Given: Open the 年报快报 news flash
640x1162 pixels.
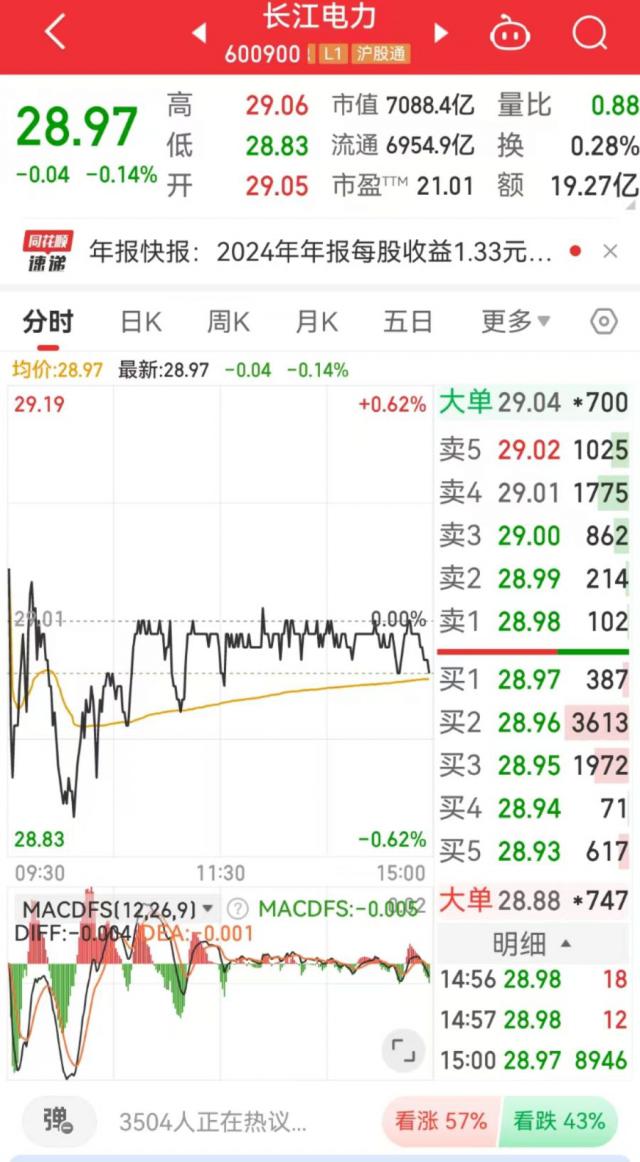Looking at the screenshot, I should click(320, 252).
